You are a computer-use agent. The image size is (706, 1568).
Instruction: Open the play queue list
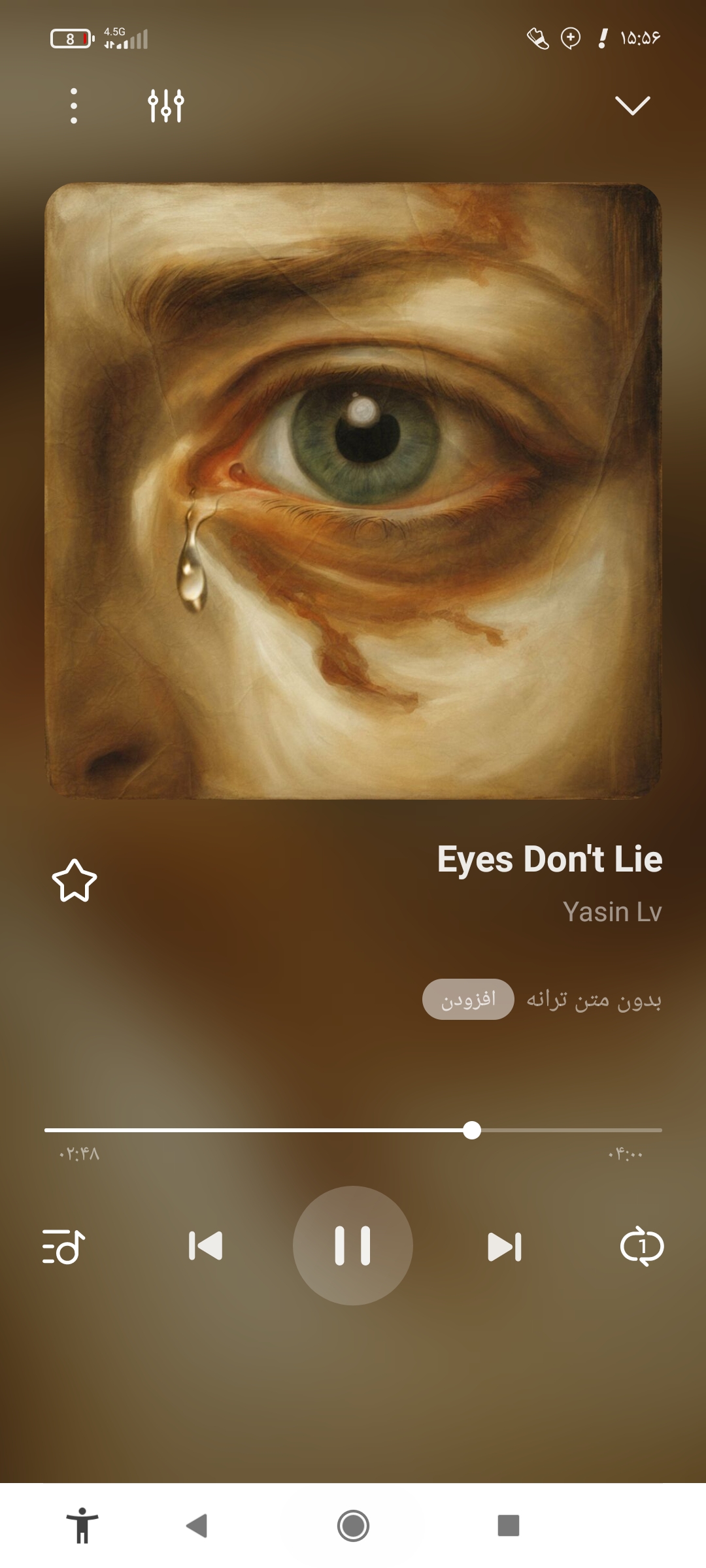64,1247
